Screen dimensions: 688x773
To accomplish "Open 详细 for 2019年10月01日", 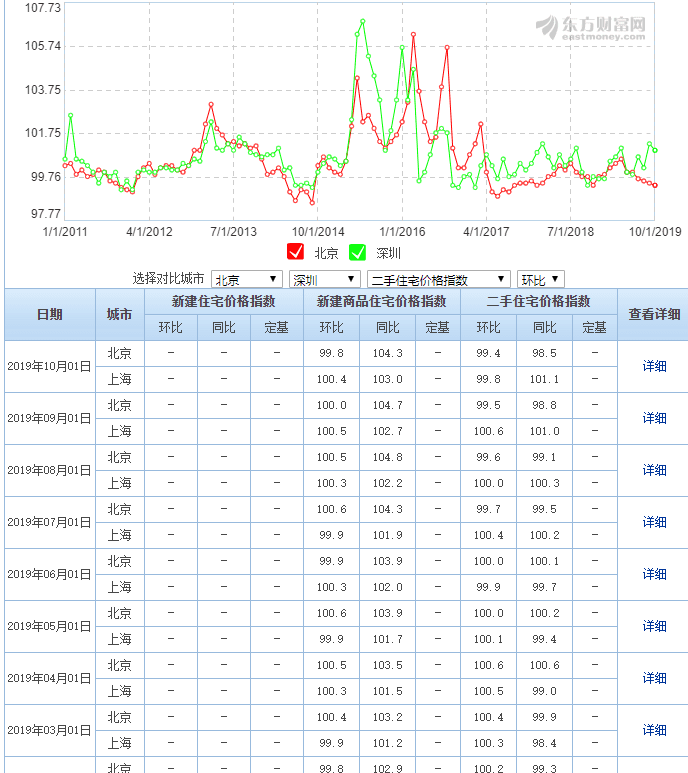I will click(x=654, y=366).
